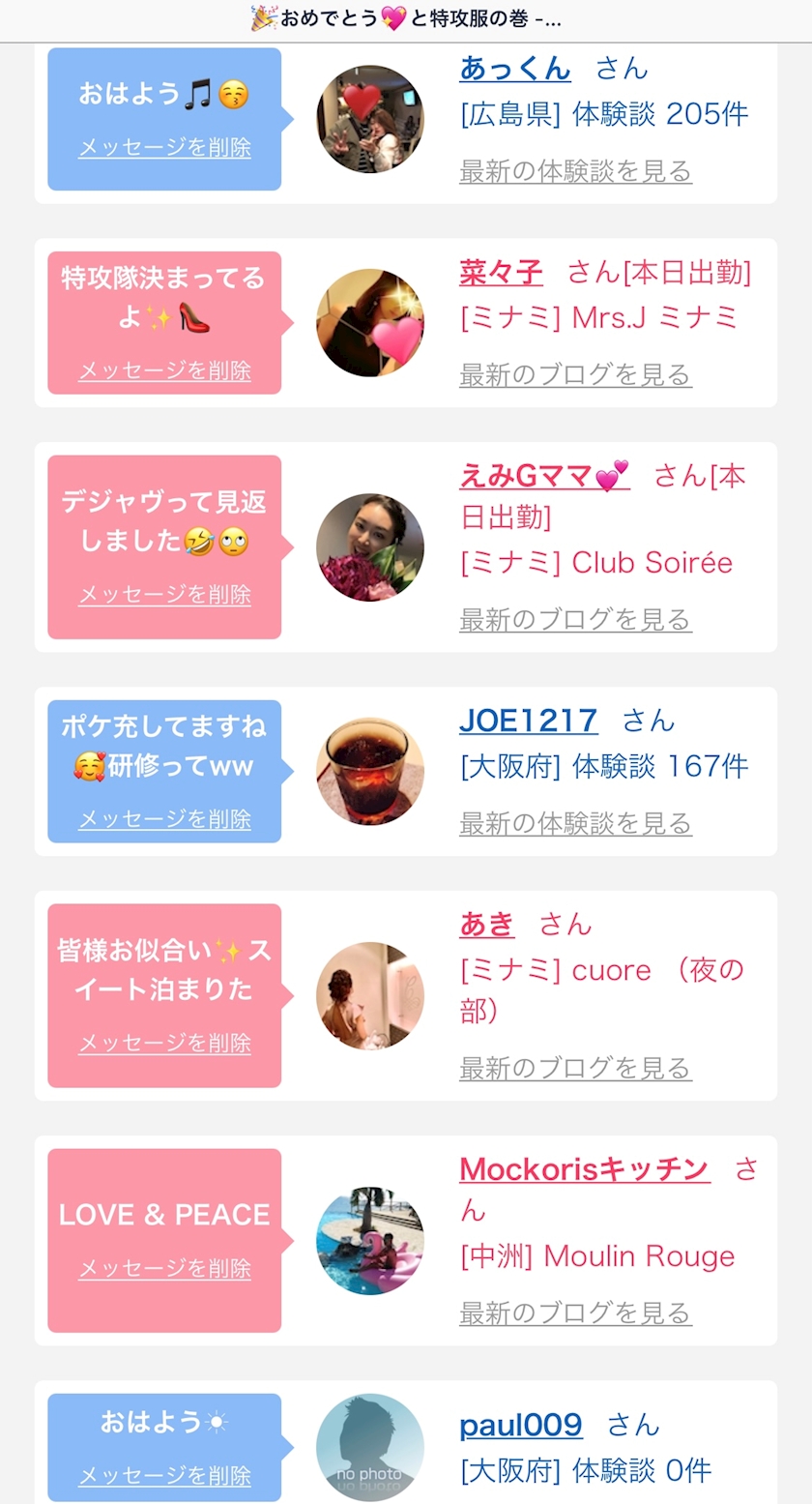The image size is (812, 1504).
Task: Delete the おはよう🎵 message from あっくん
Action: [164, 148]
